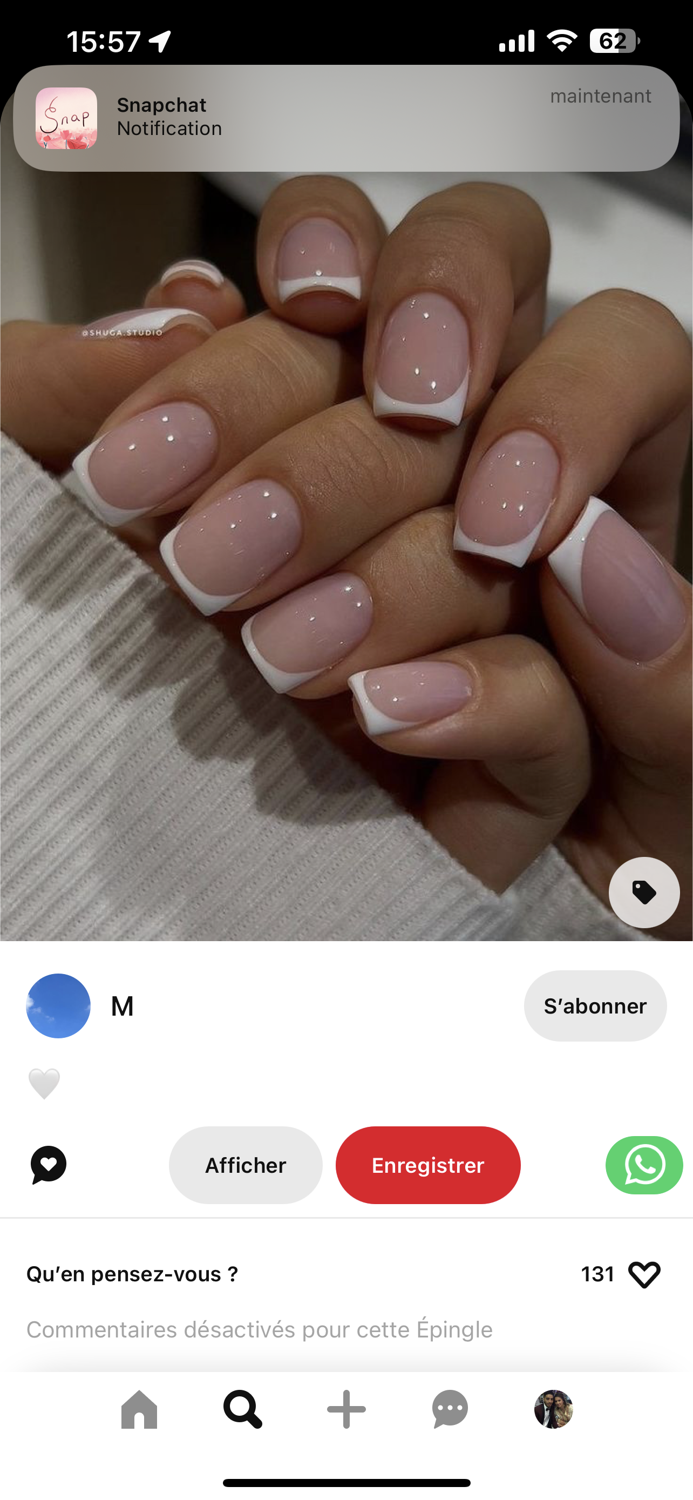
Task: Like the pin with heart outline
Action: tap(644, 1274)
